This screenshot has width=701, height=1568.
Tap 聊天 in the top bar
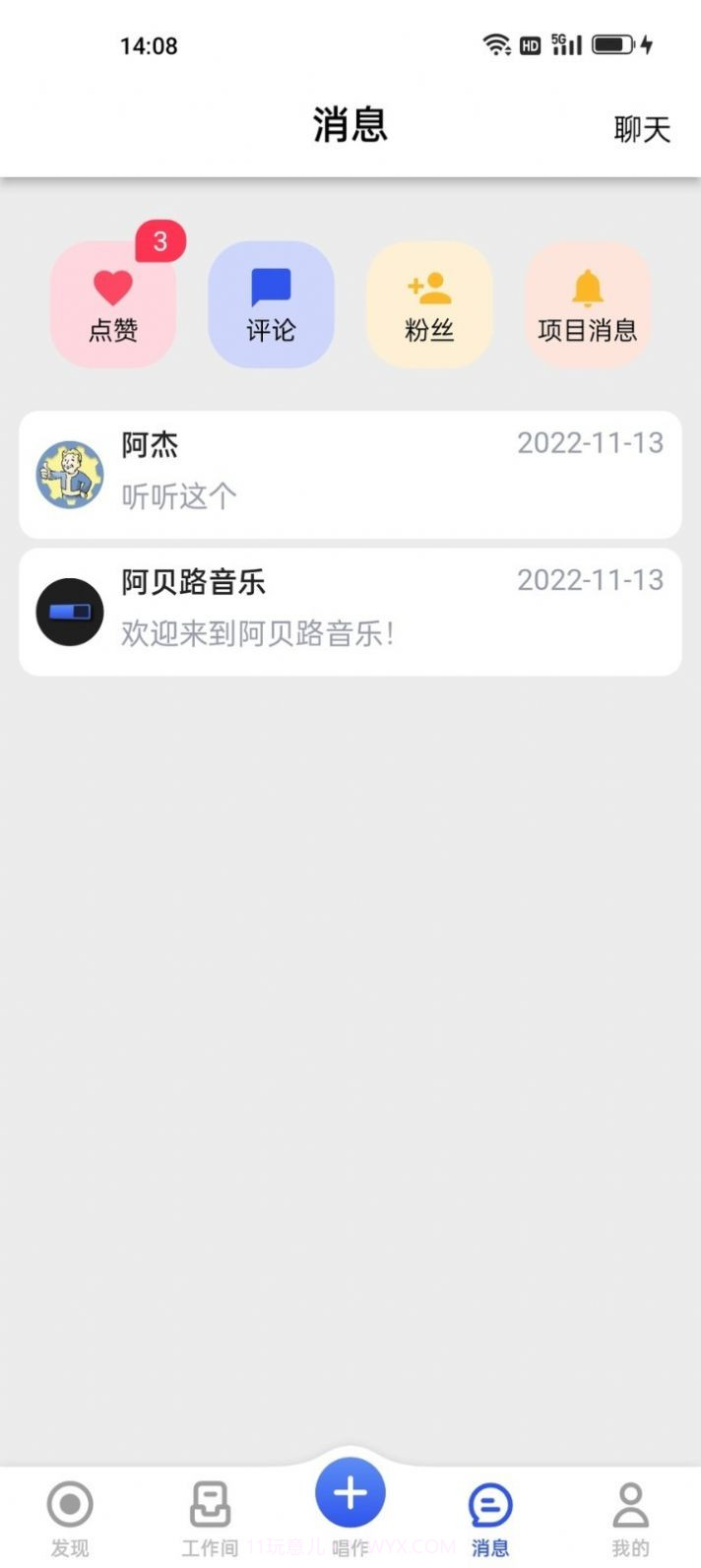pos(641,129)
